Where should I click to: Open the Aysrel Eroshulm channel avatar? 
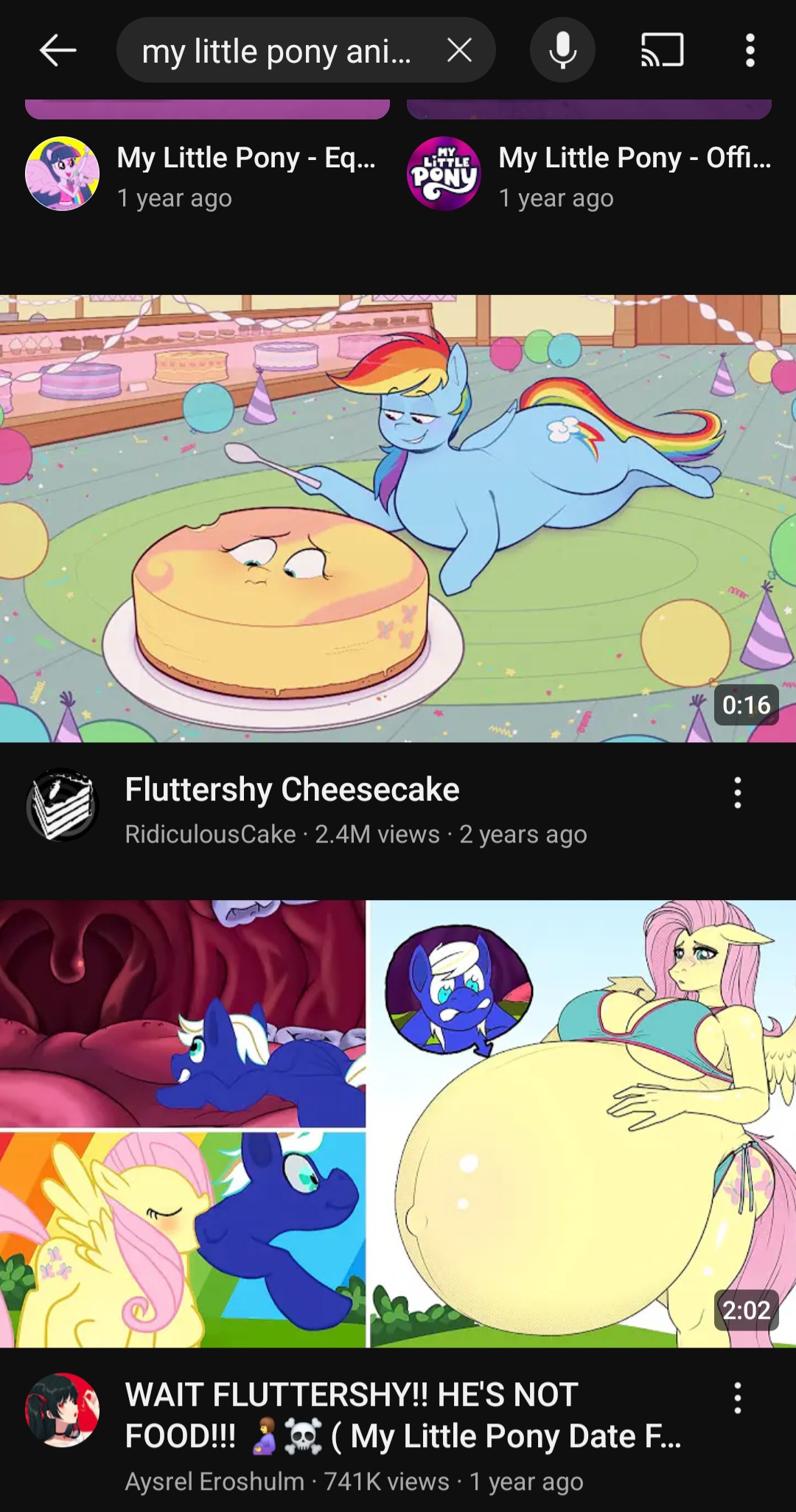[62, 1410]
